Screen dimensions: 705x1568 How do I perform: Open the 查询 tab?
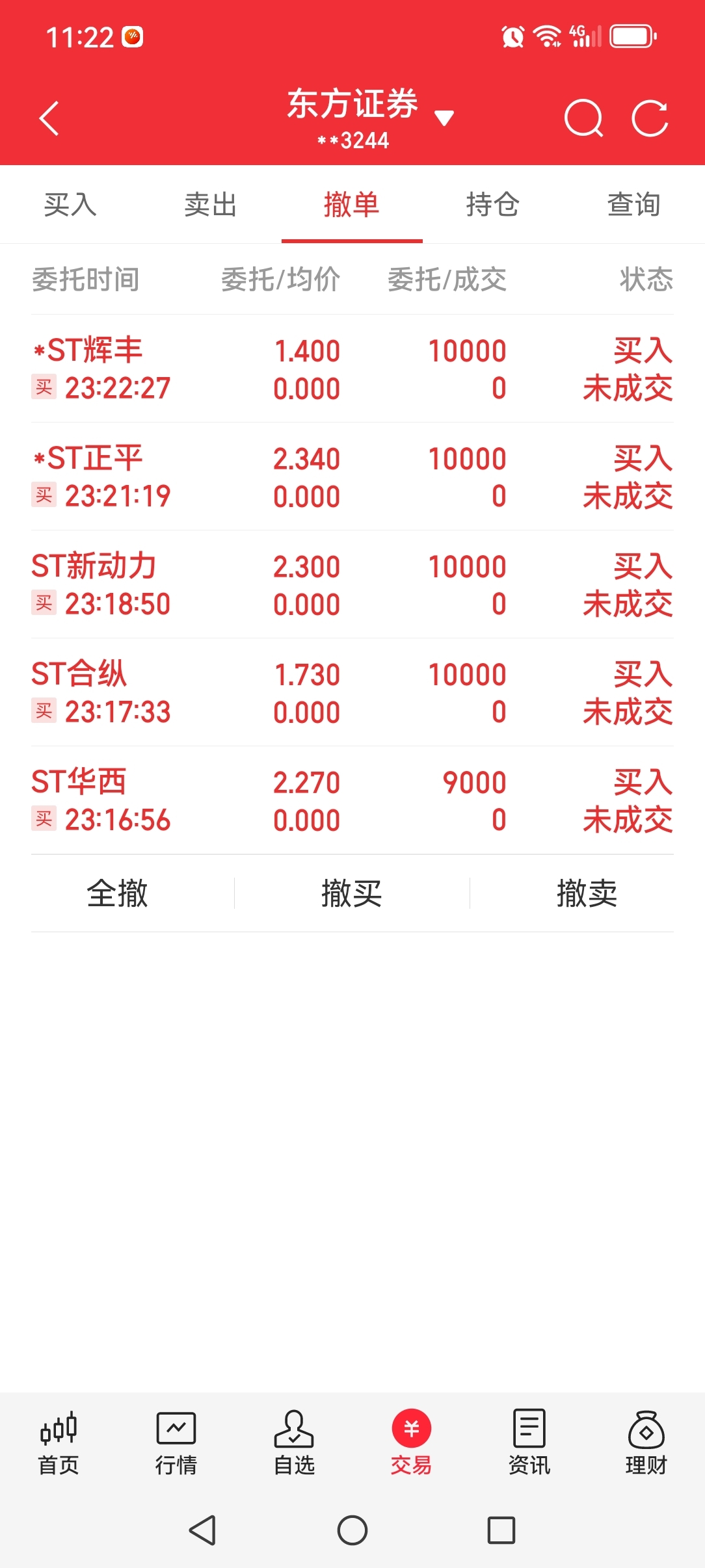point(634,205)
